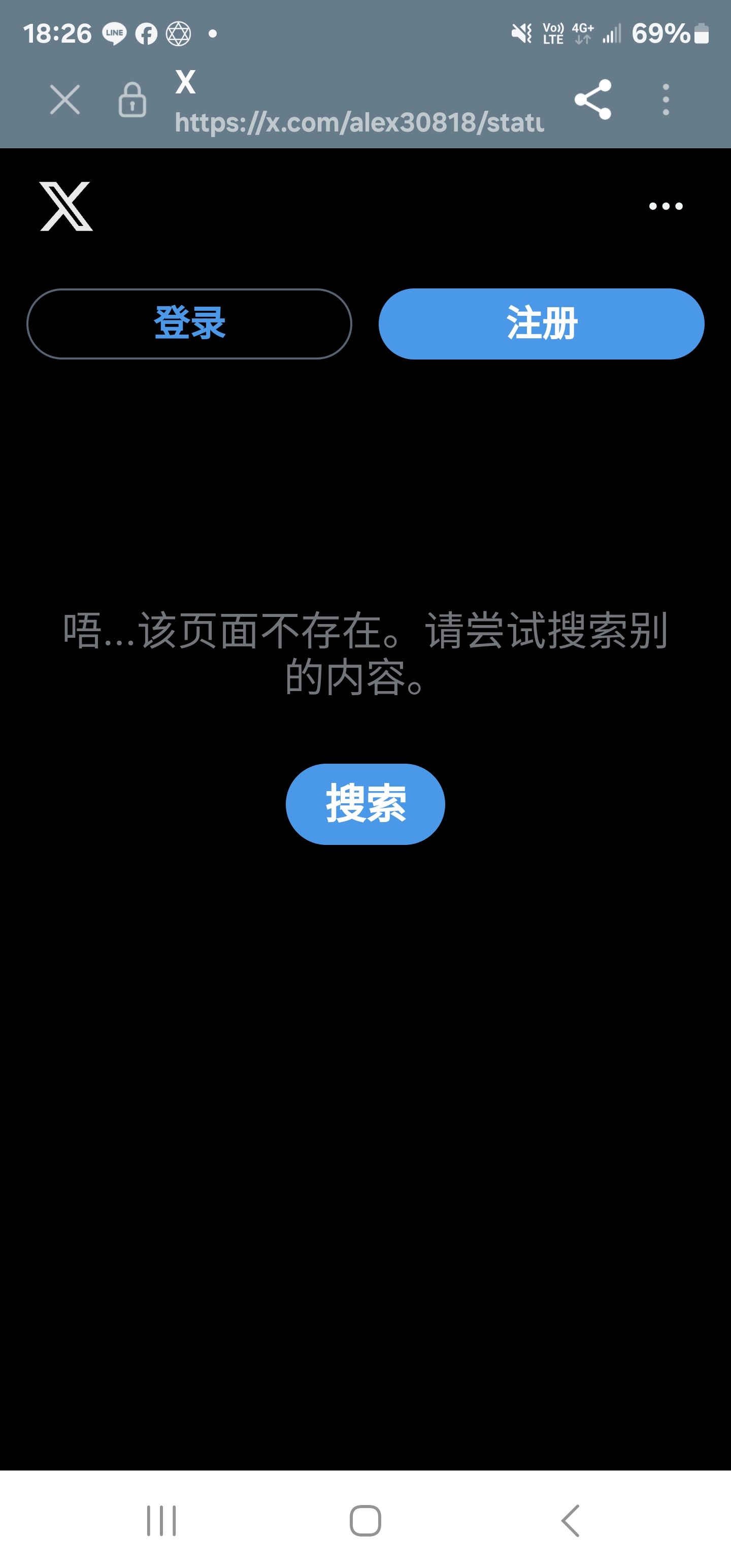Open the X page more options dots
731x1568 pixels.
pos(666,206)
